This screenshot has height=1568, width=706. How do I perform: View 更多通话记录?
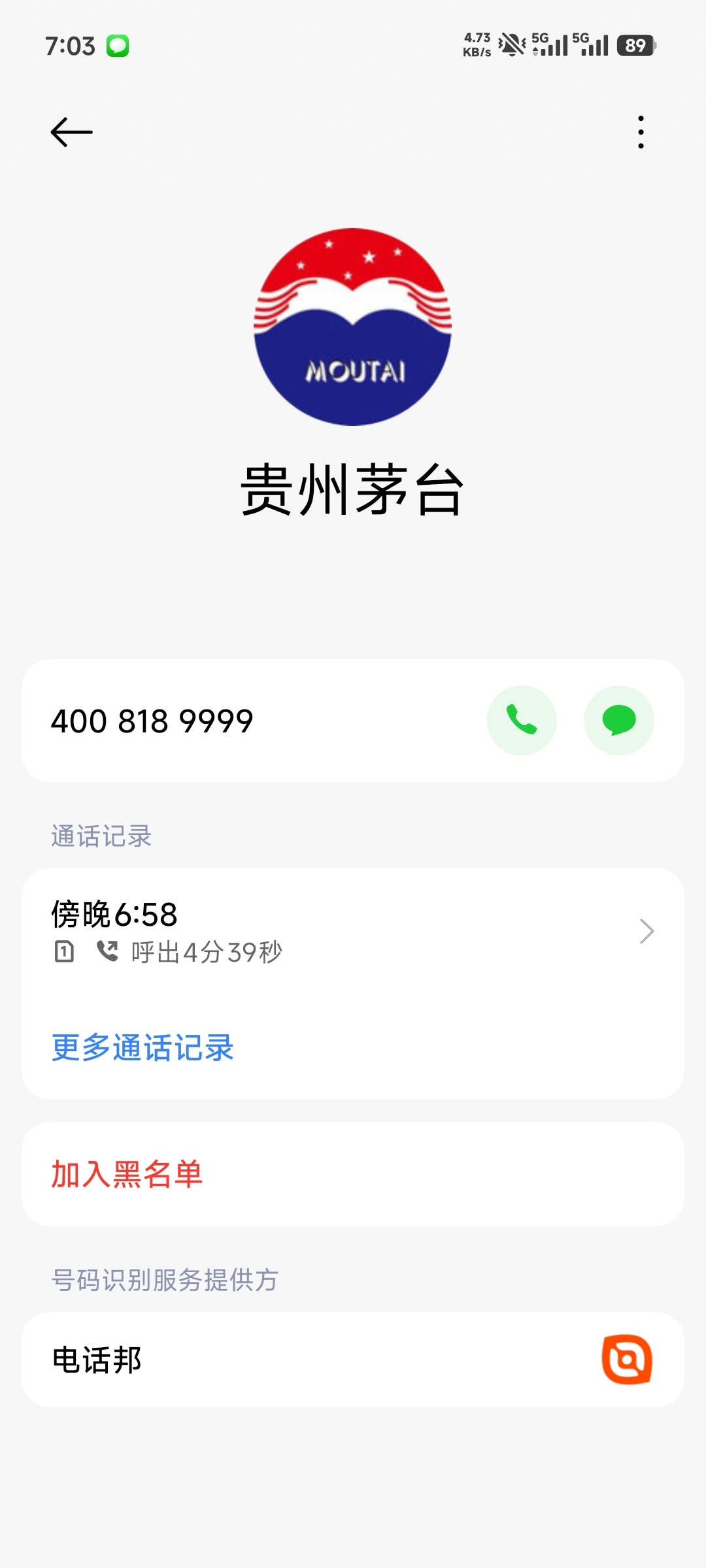pyautogui.click(x=143, y=1048)
